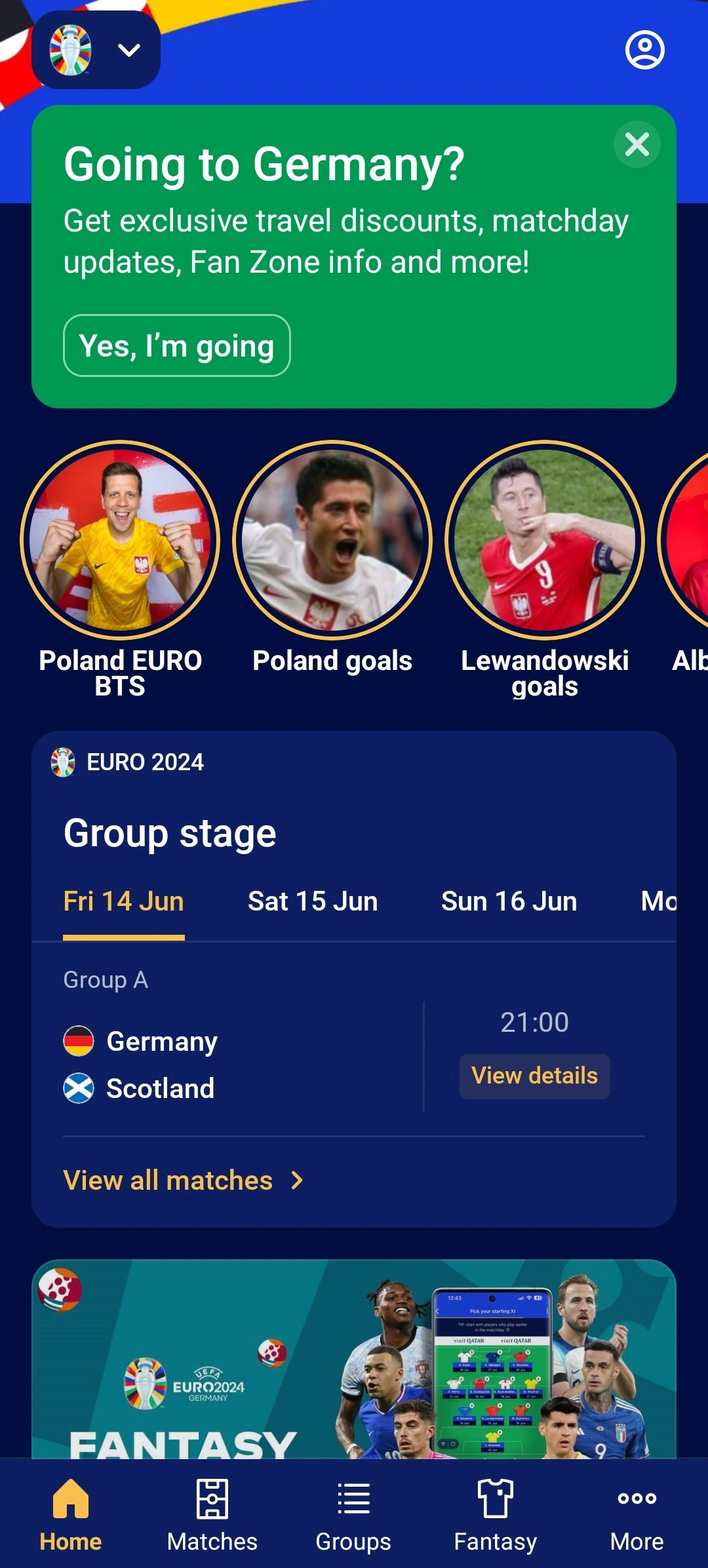
Task: Open the EURO 2024 Fantasy banner
Action: coord(354,1359)
